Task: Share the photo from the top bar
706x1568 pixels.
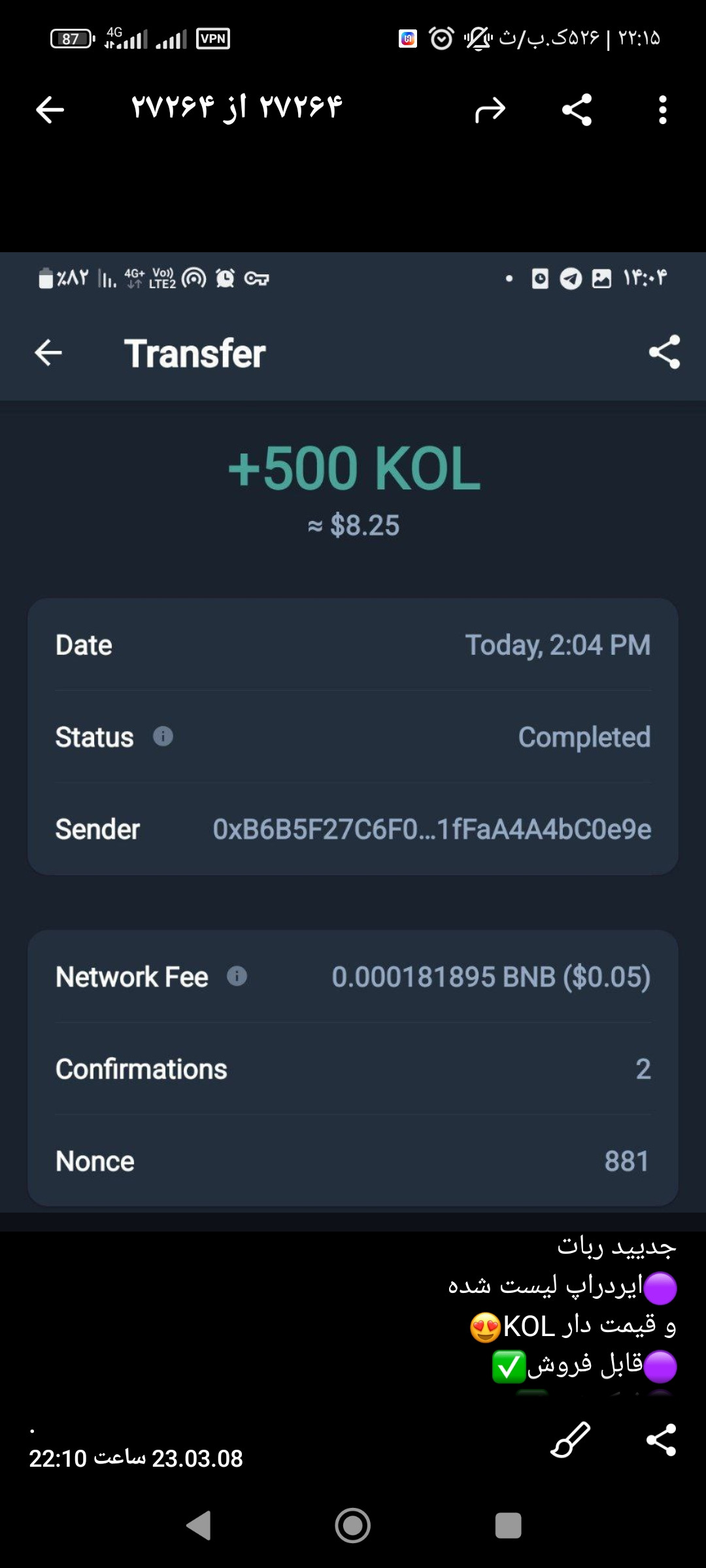Action: point(577,109)
